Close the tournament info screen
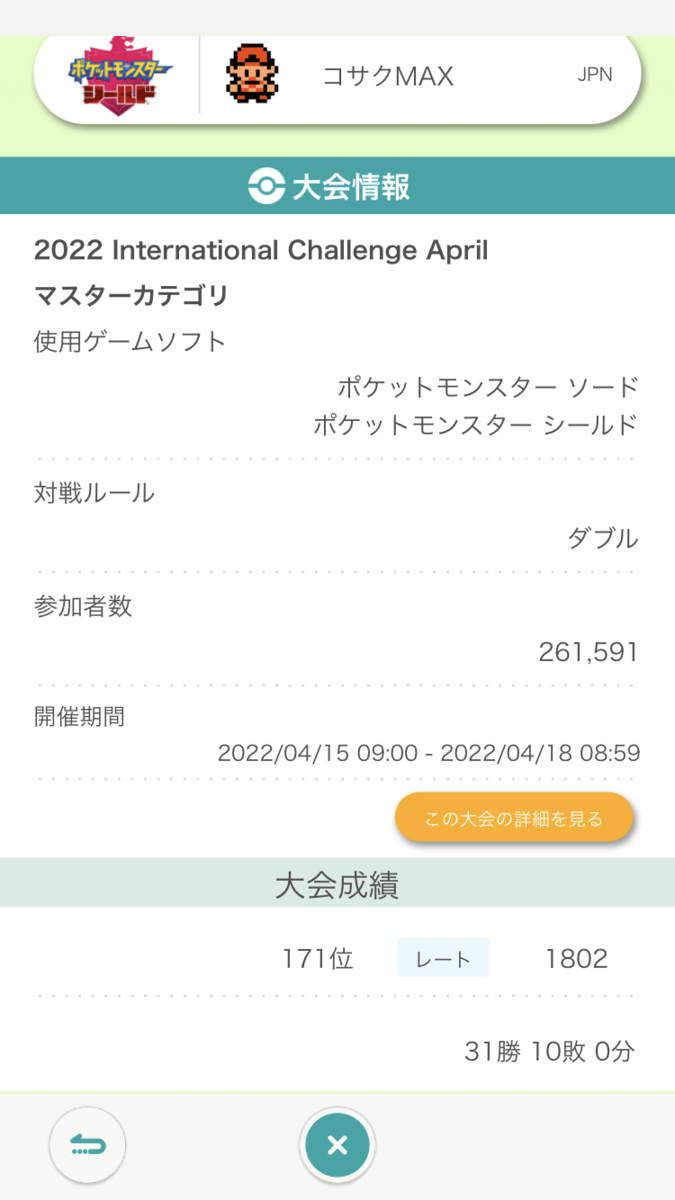This screenshot has height=1200, width=675. point(337,1145)
